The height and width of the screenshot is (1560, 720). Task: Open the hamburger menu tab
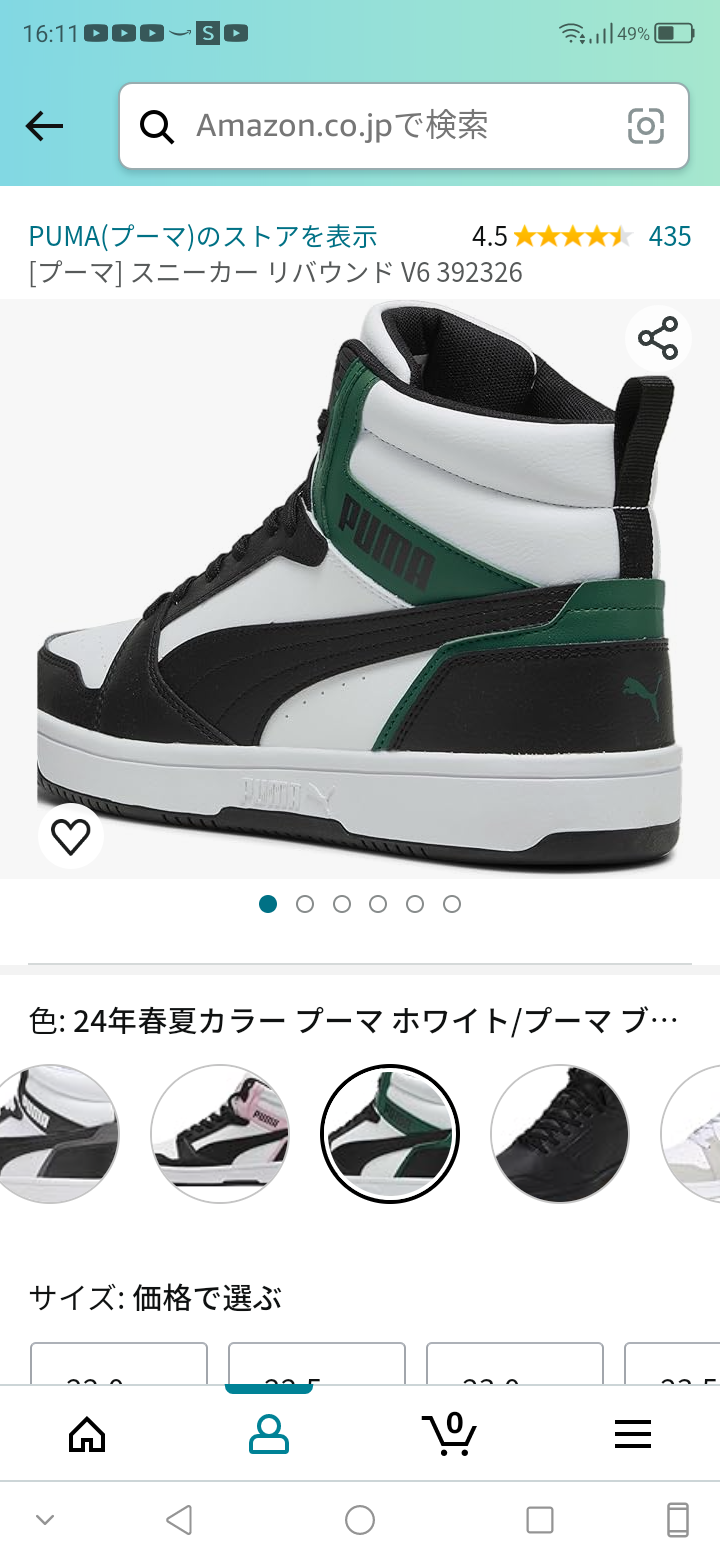(632, 1435)
